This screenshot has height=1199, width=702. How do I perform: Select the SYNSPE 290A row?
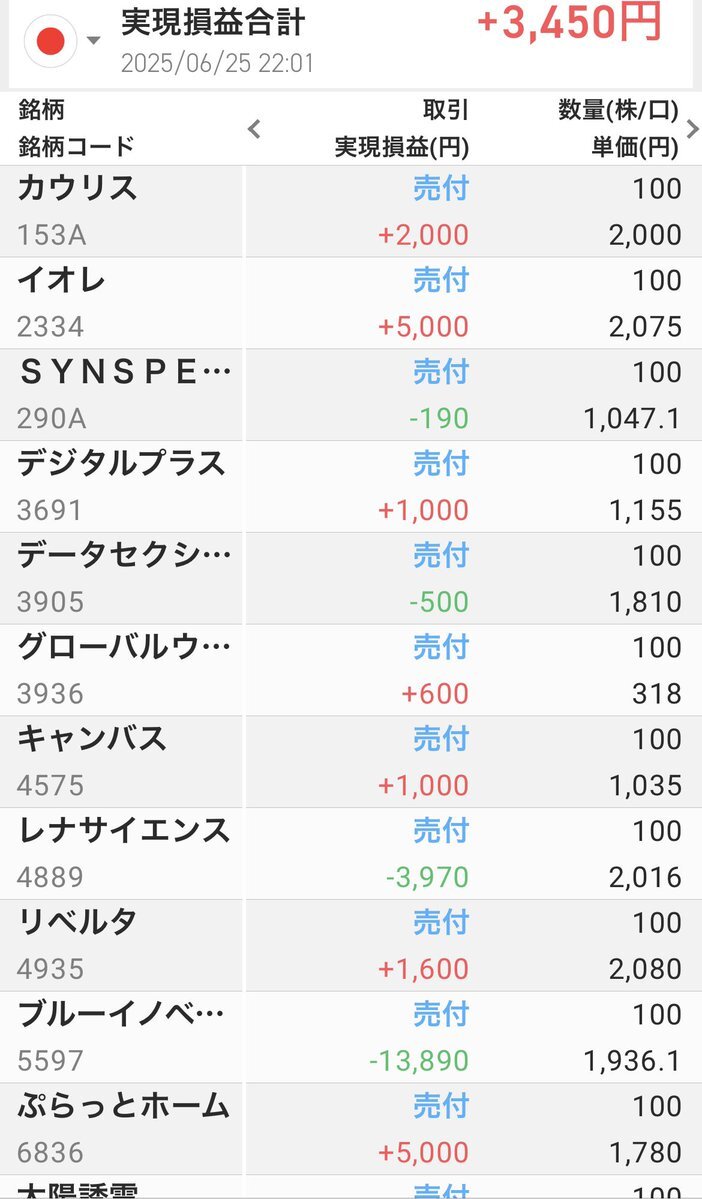[351, 395]
